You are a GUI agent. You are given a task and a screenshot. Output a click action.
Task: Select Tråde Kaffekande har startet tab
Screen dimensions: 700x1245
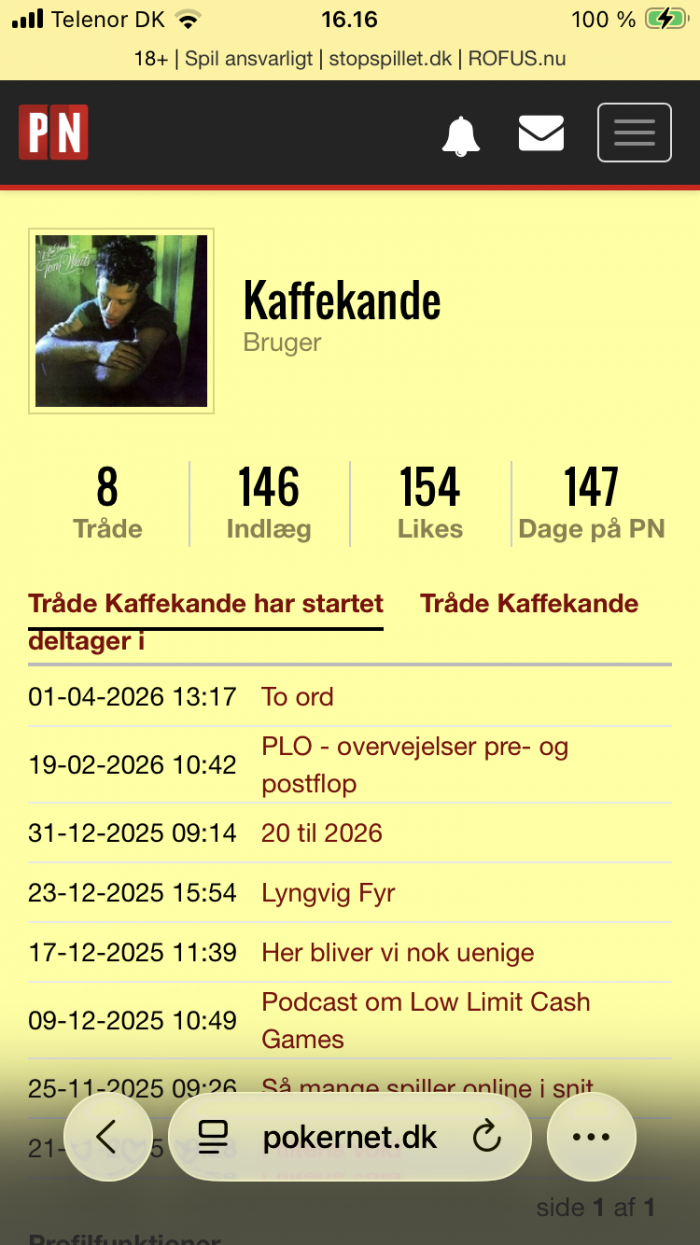point(206,604)
